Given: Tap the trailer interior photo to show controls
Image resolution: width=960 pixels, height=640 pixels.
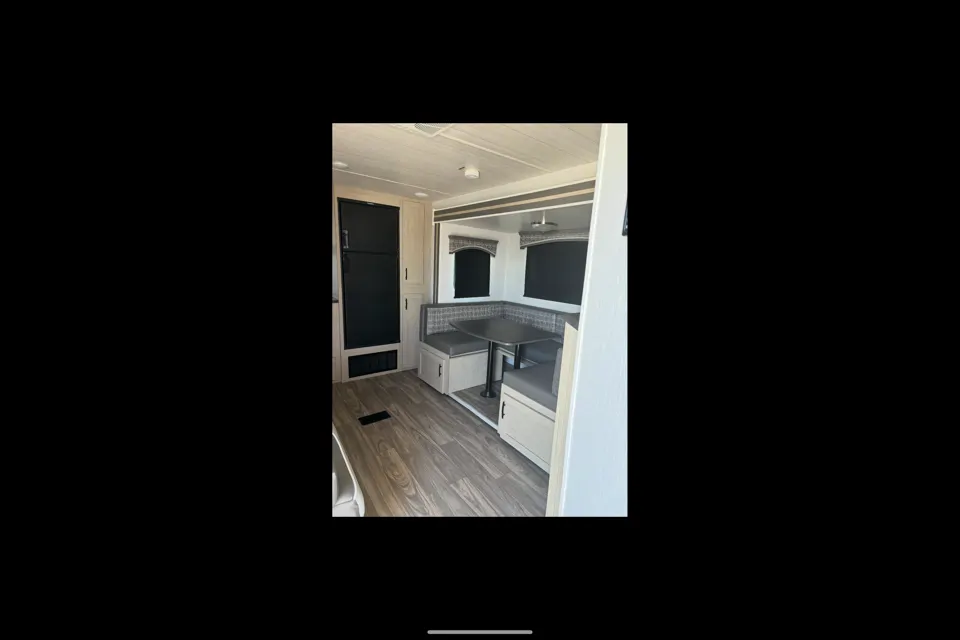Looking at the screenshot, I should tap(479, 319).
